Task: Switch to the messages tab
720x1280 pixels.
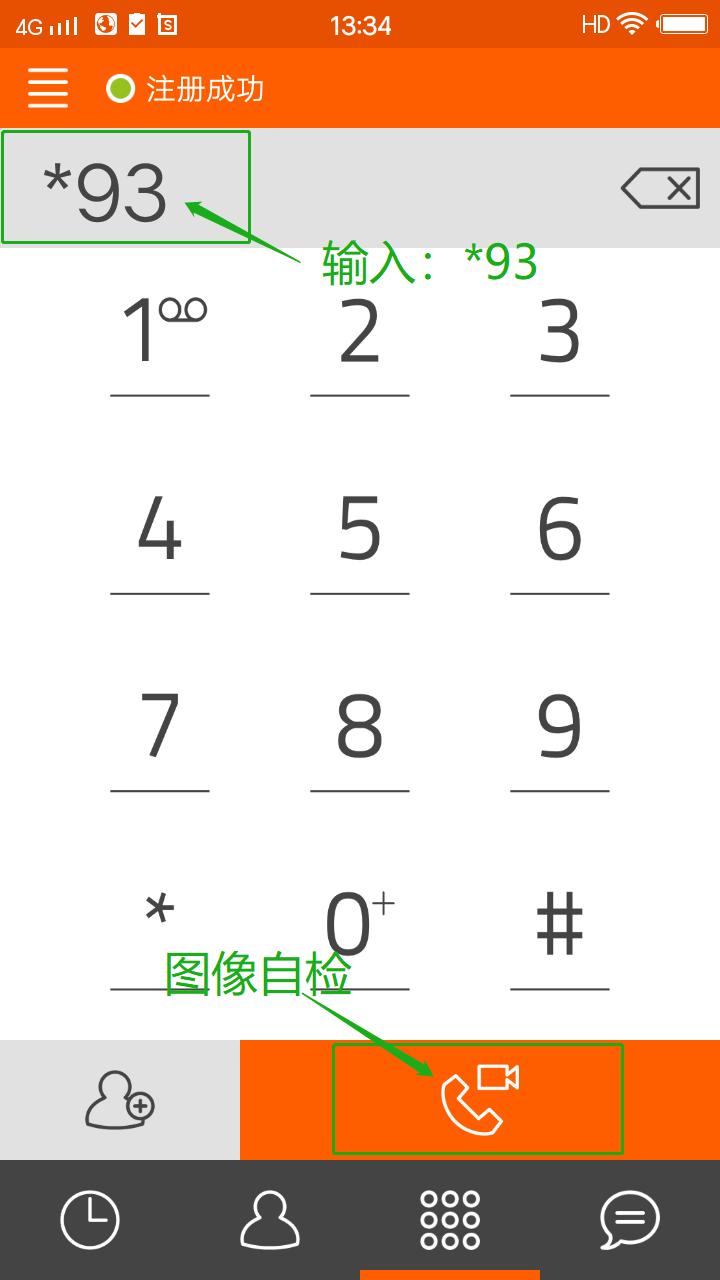Action: (630, 1220)
